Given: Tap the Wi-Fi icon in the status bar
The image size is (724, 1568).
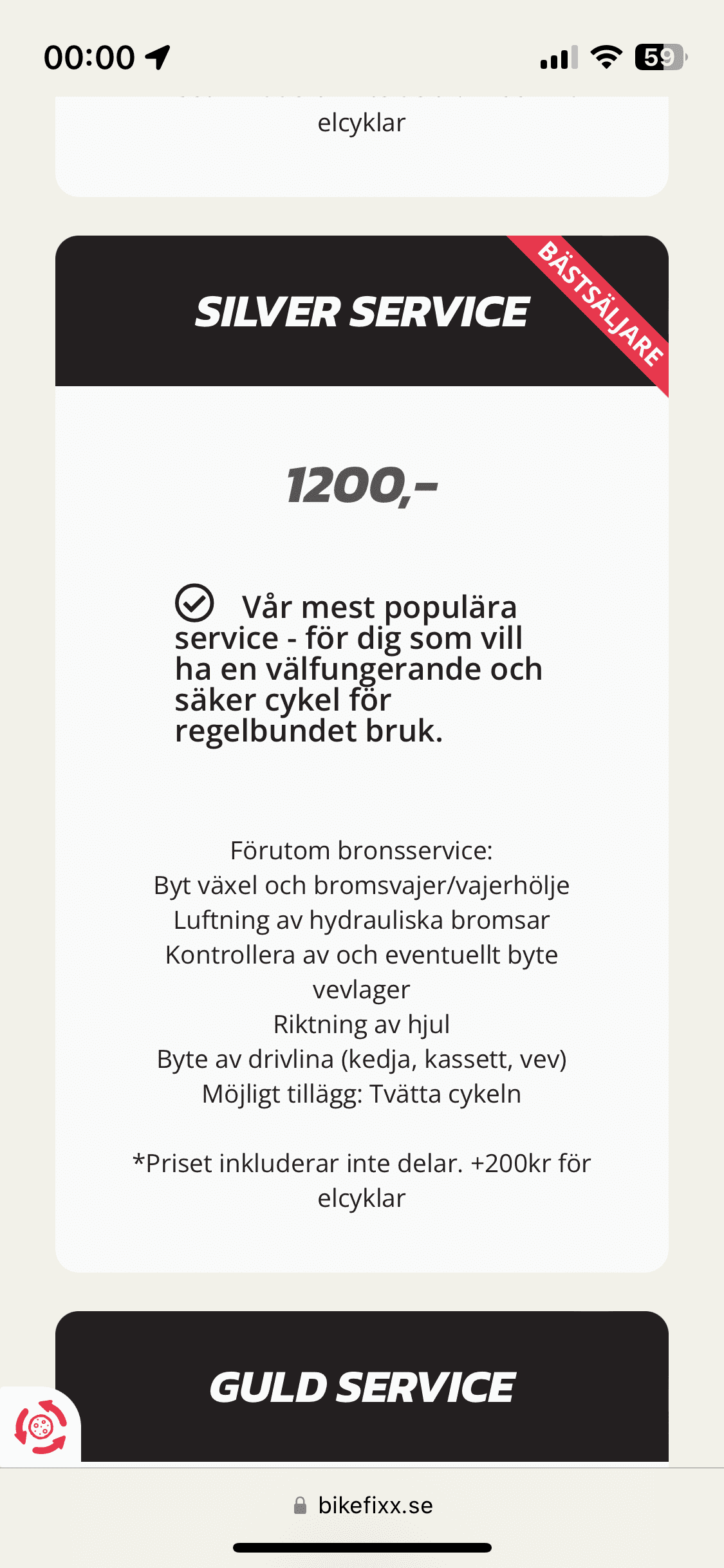Looking at the screenshot, I should click(x=606, y=57).
